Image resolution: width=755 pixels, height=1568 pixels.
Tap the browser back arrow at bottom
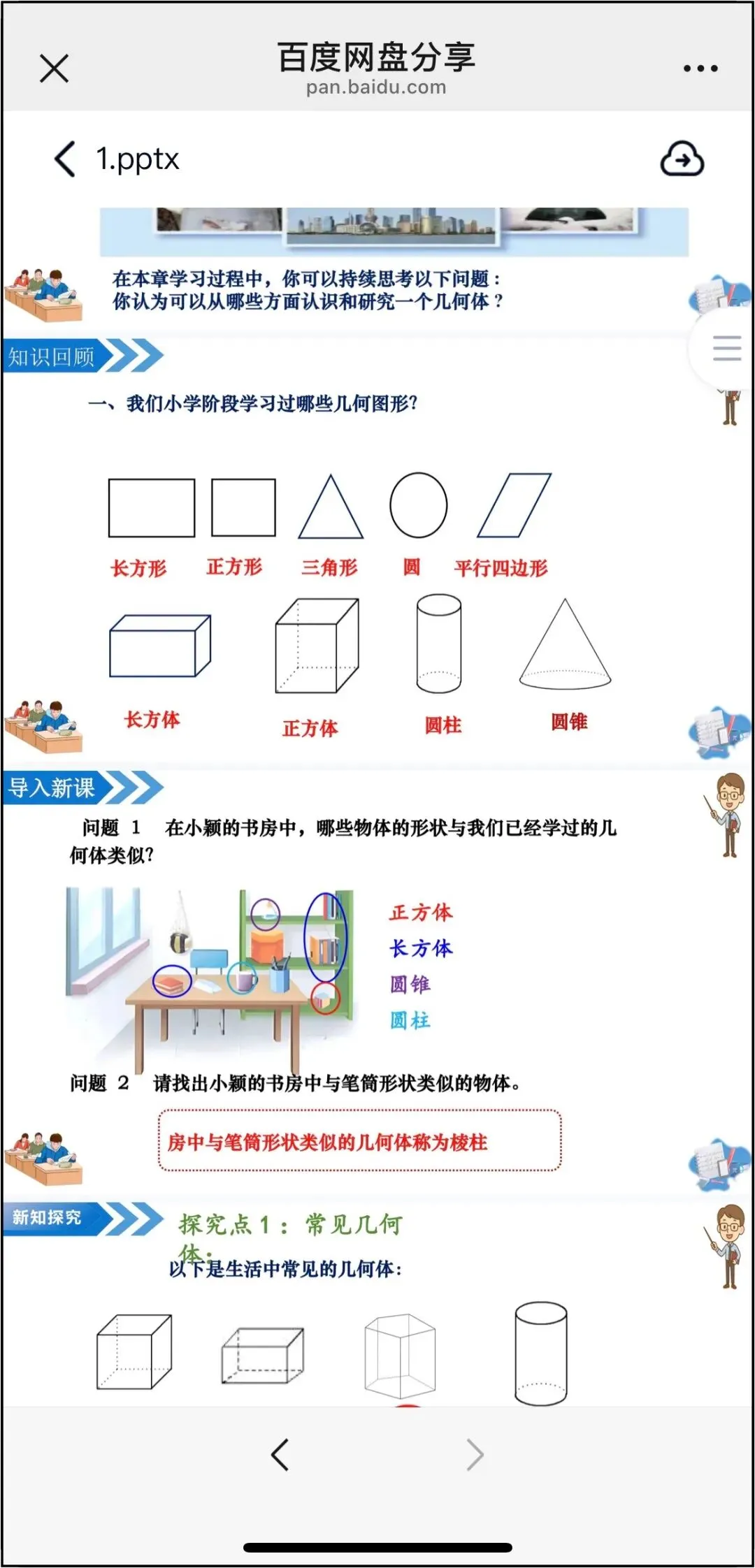point(280,1455)
